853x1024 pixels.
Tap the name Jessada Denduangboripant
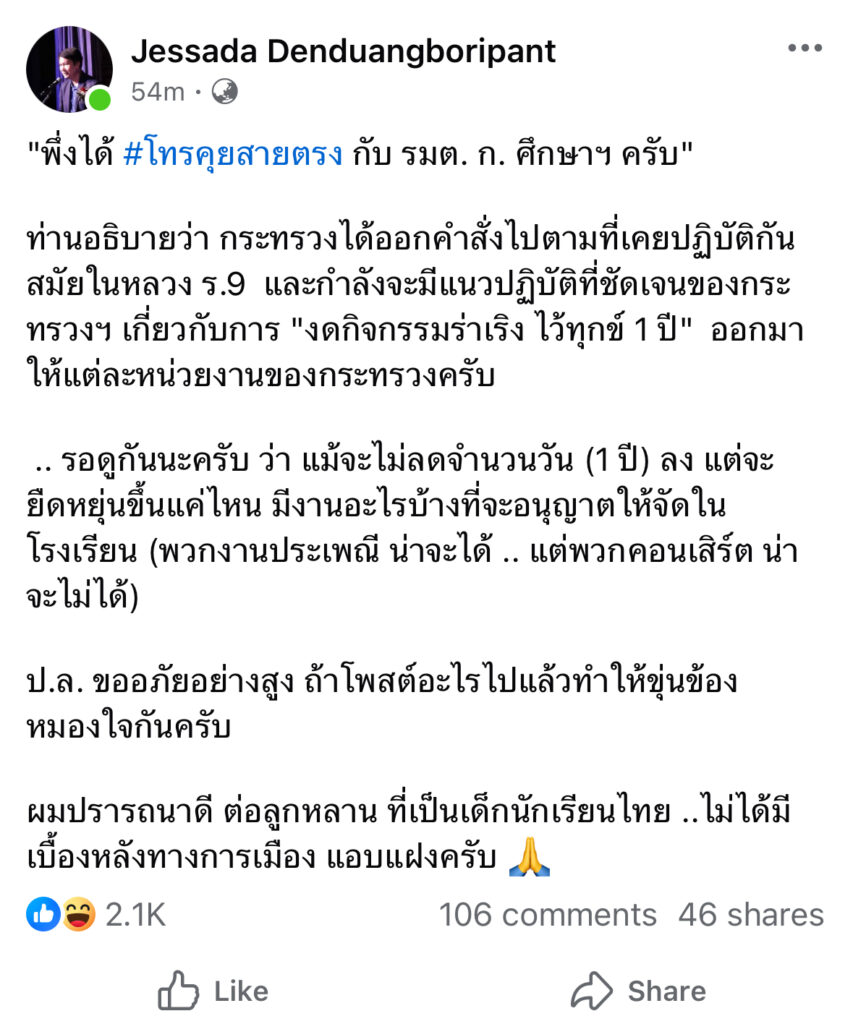coord(343,51)
